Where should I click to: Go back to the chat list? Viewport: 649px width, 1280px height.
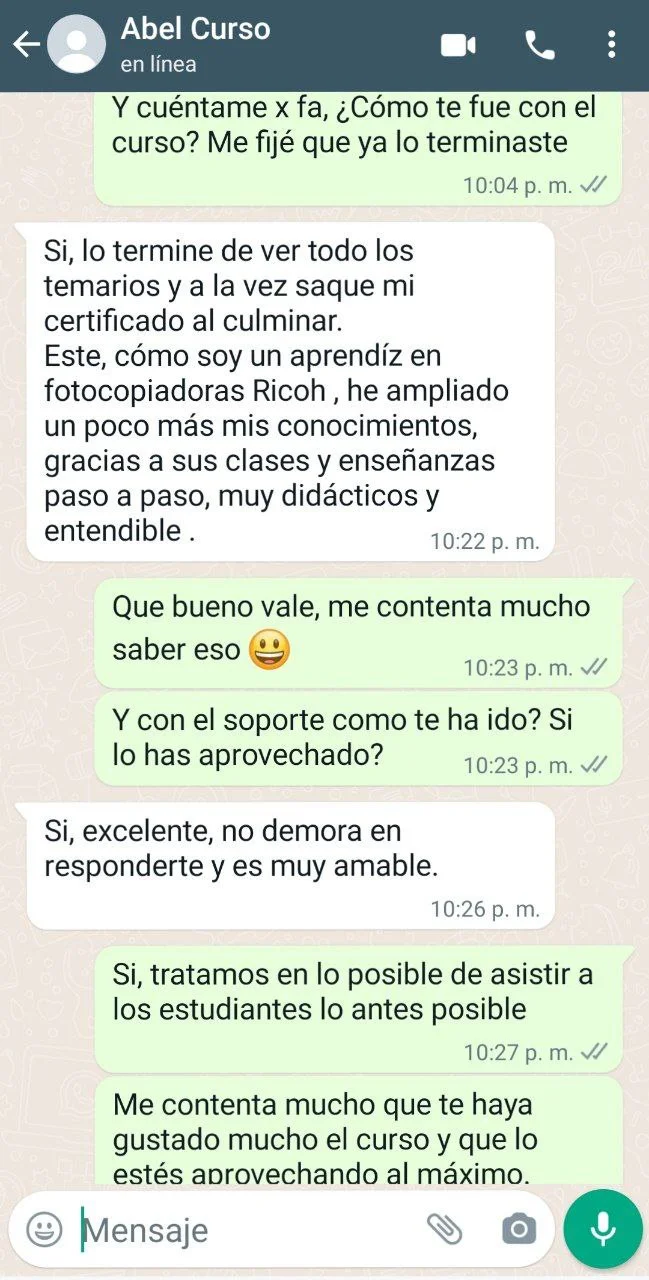pyautogui.click(x=25, y=45)
